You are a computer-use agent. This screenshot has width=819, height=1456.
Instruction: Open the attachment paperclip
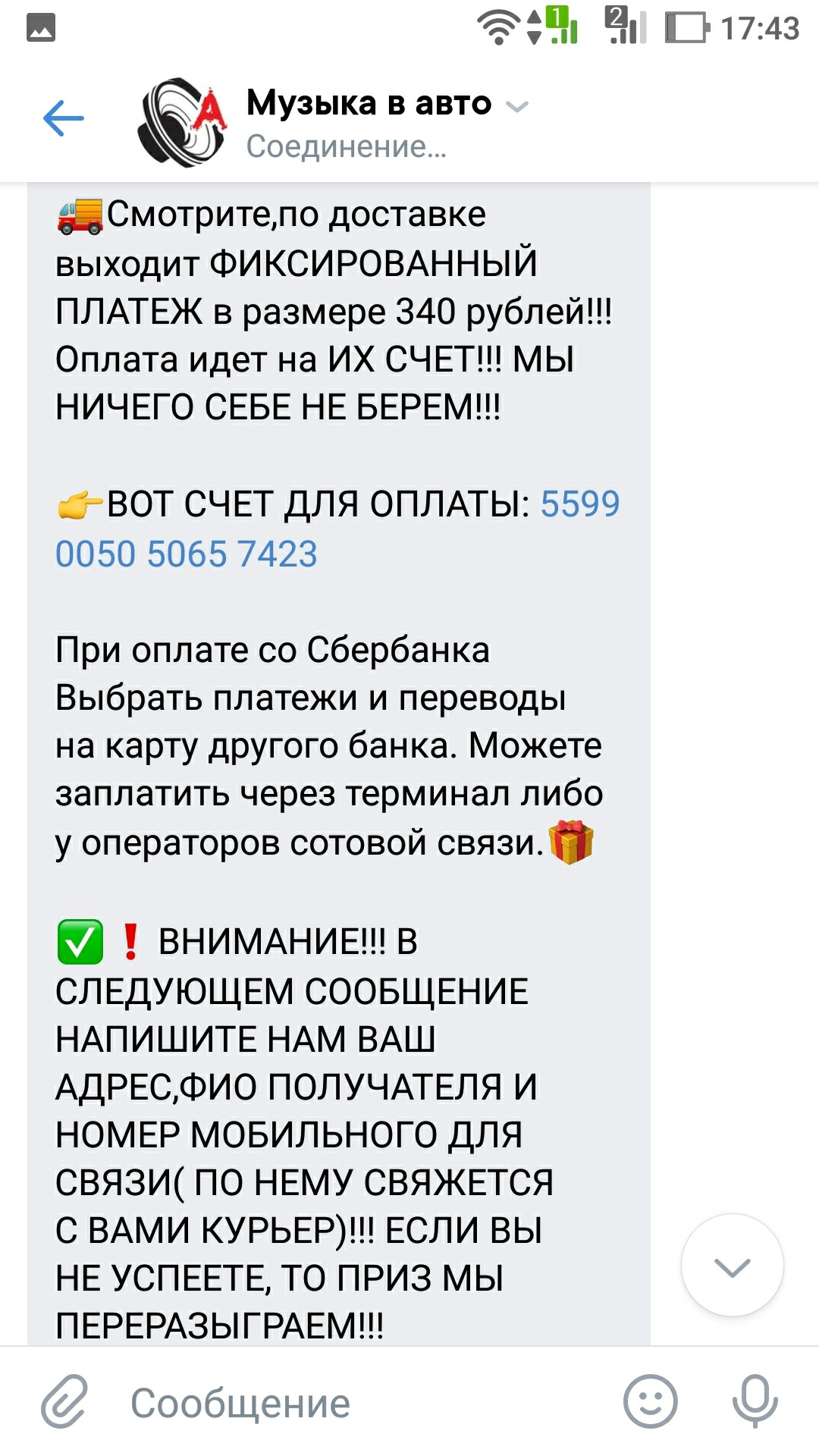(64, 1402)
